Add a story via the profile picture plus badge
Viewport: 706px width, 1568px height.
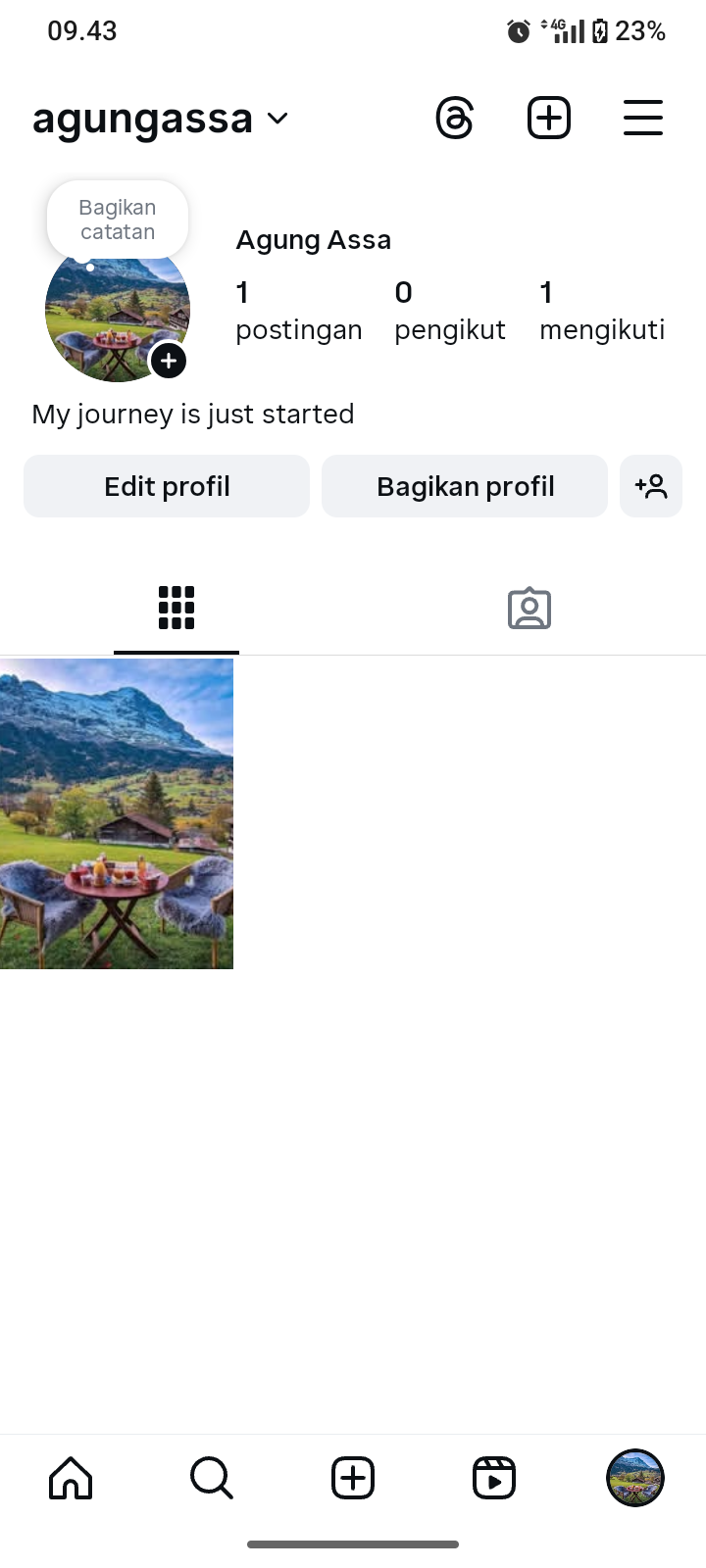(169, 361)
